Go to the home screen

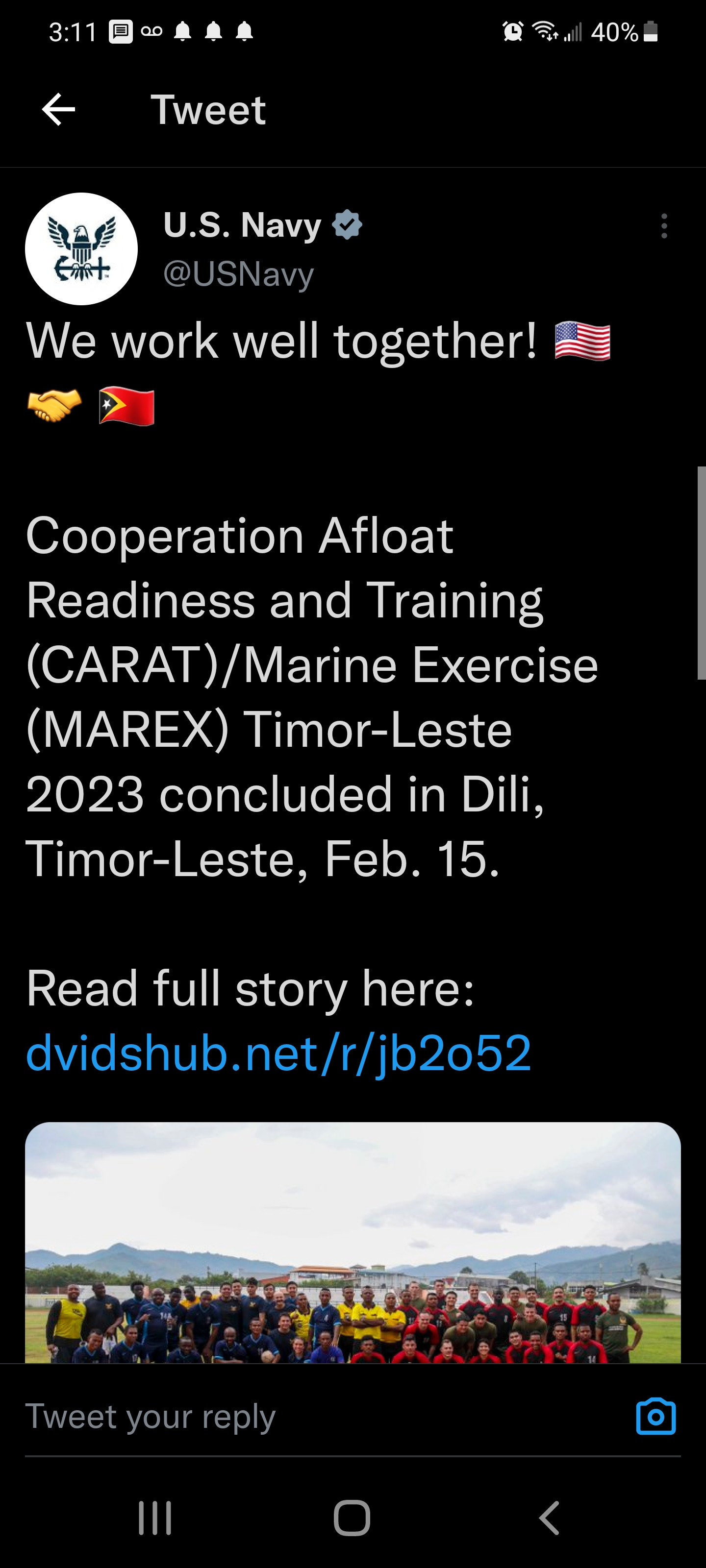coord(352,1518)
